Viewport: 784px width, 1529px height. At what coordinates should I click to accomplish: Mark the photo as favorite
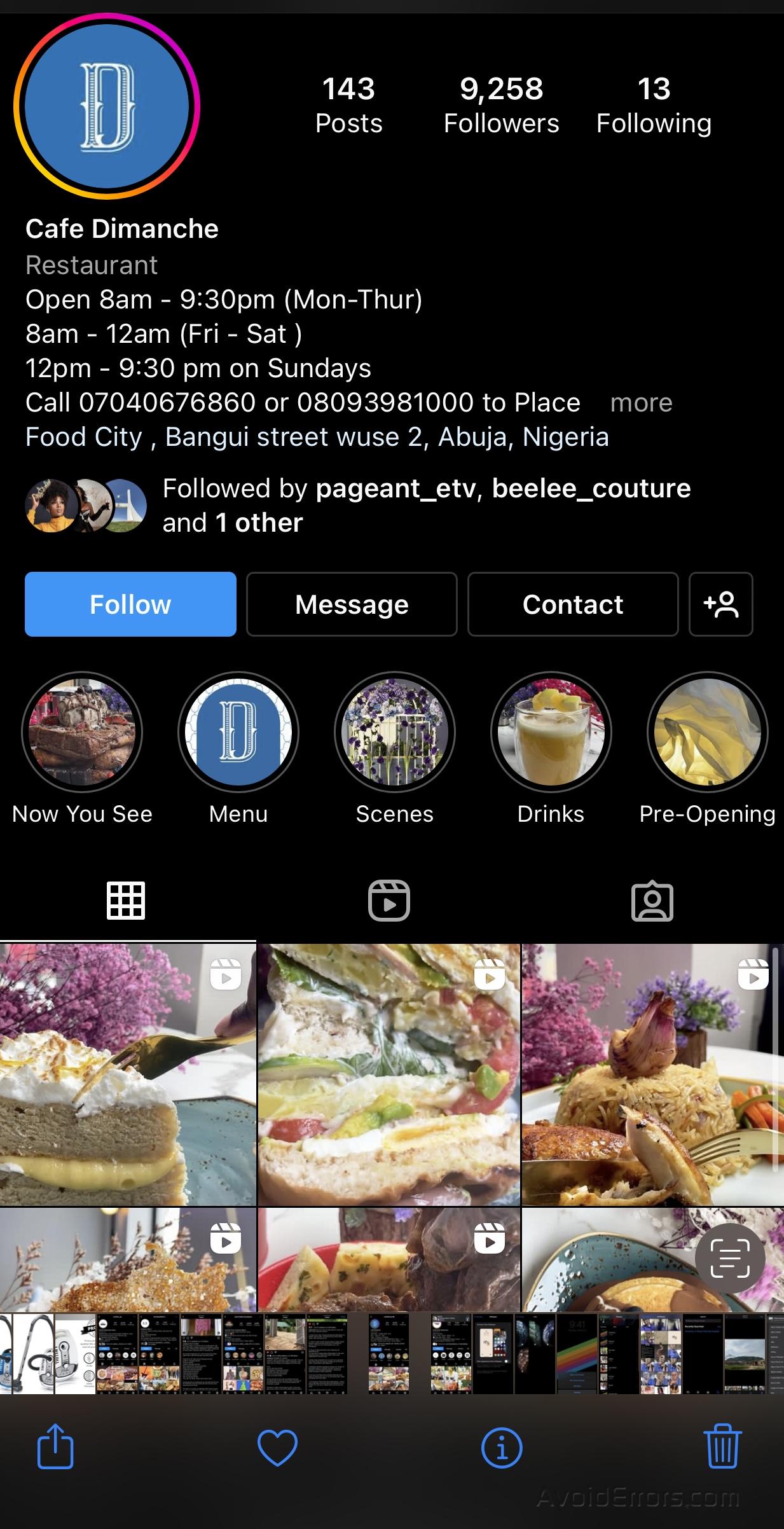pyautogui.click(x=277, y=1447)
